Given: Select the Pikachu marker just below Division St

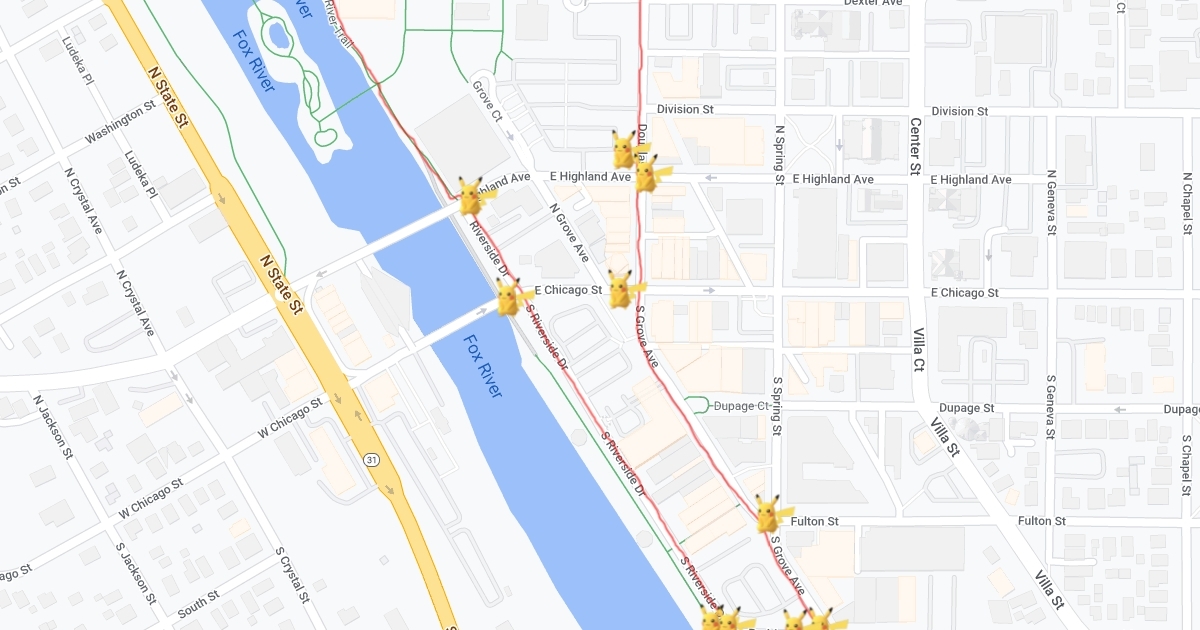Looking at the screenshot, I should click(x=625, y=149).
